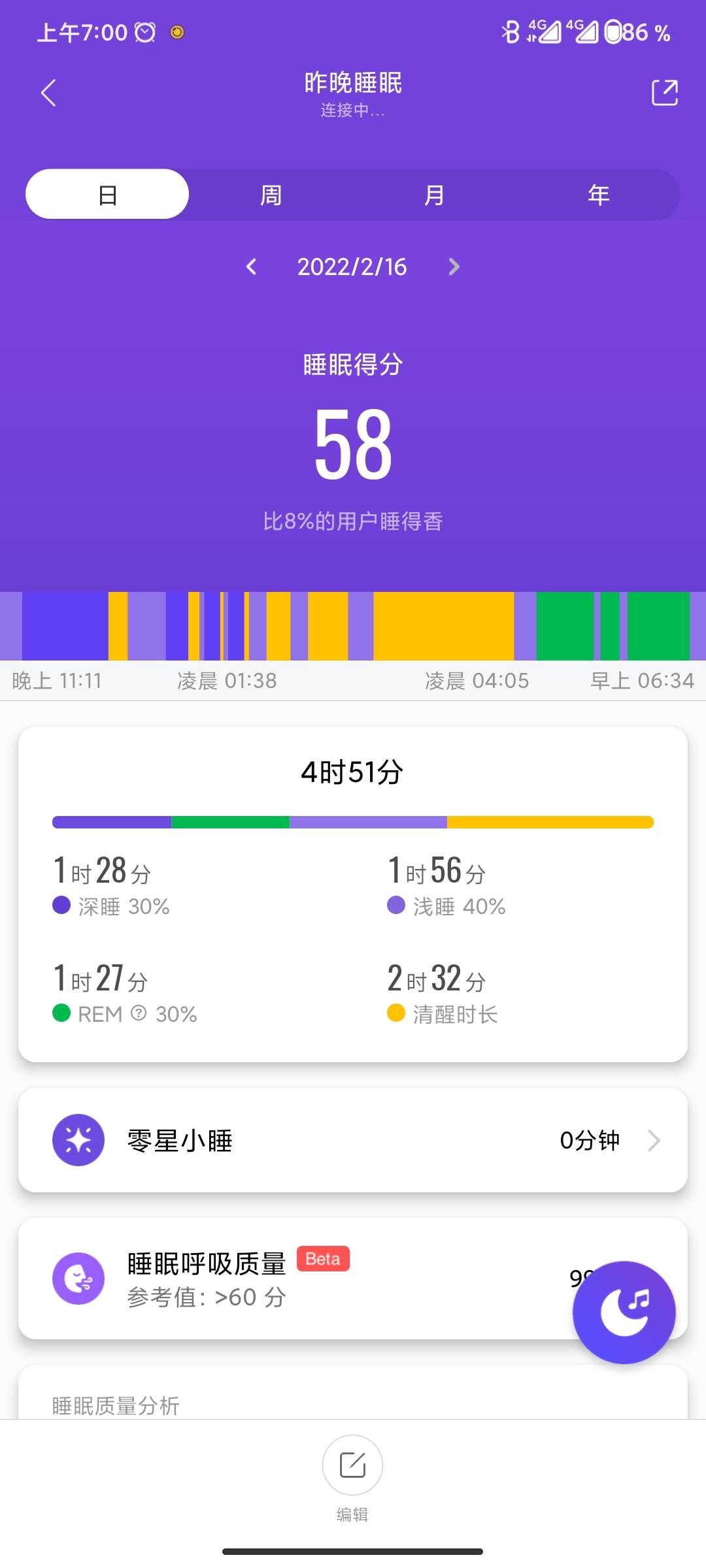
Task: Tap the 零星小睡 sparkle icon
Action: coord(78,1139)
